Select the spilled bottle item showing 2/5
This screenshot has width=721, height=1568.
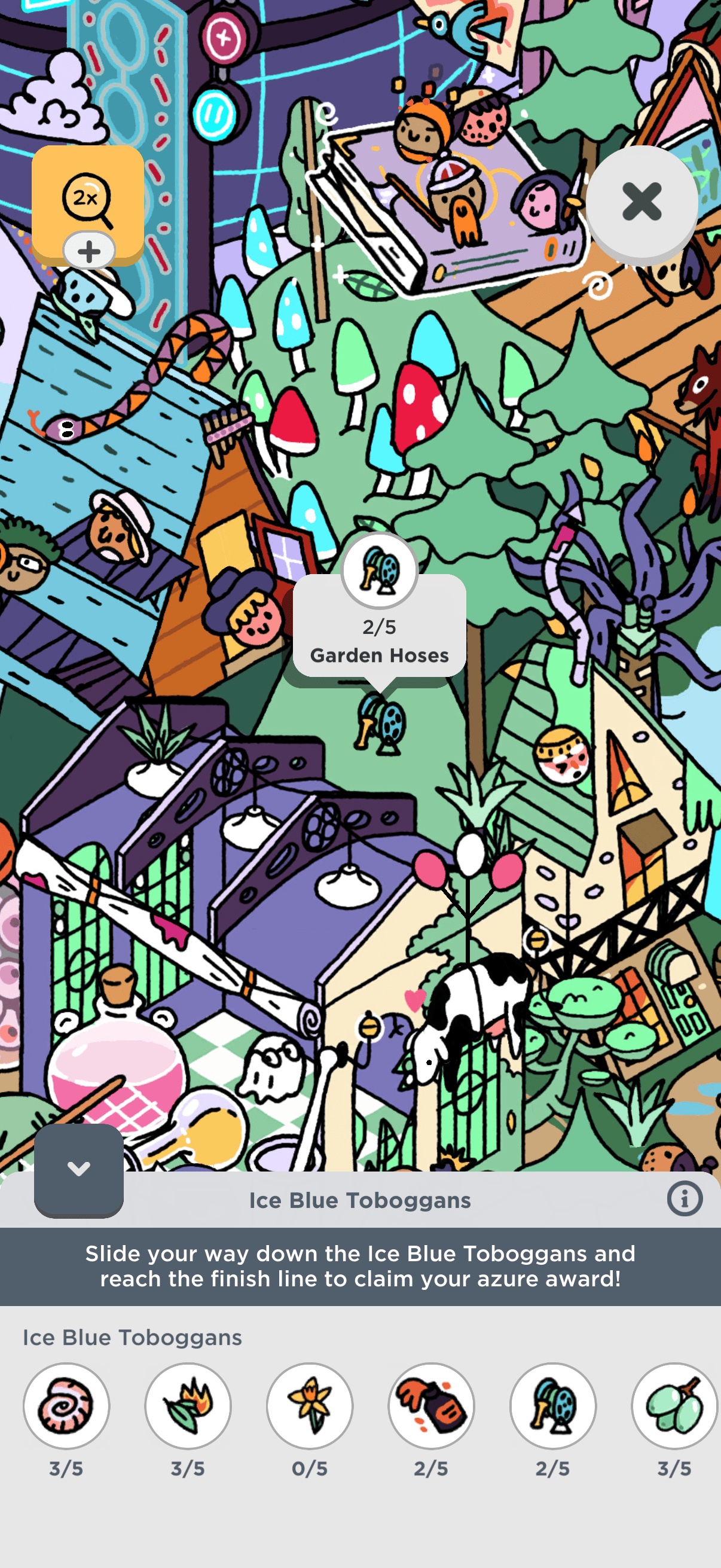click(x=431, y=1405)
